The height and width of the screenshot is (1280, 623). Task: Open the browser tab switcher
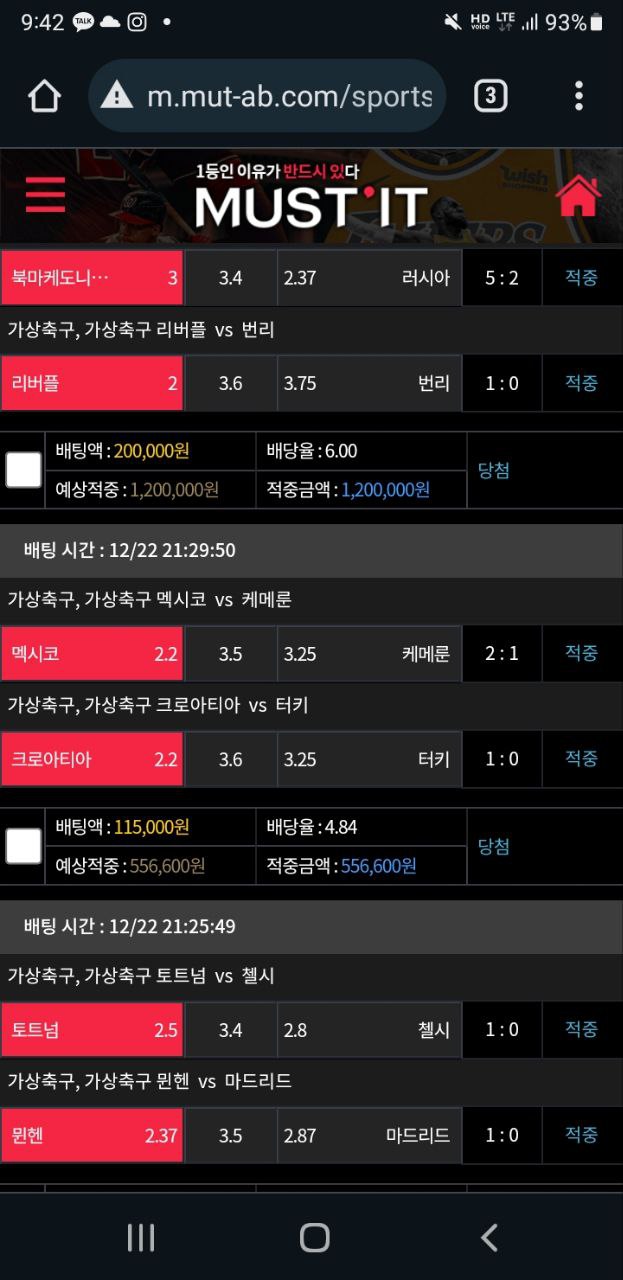click(x=489, y=96)
